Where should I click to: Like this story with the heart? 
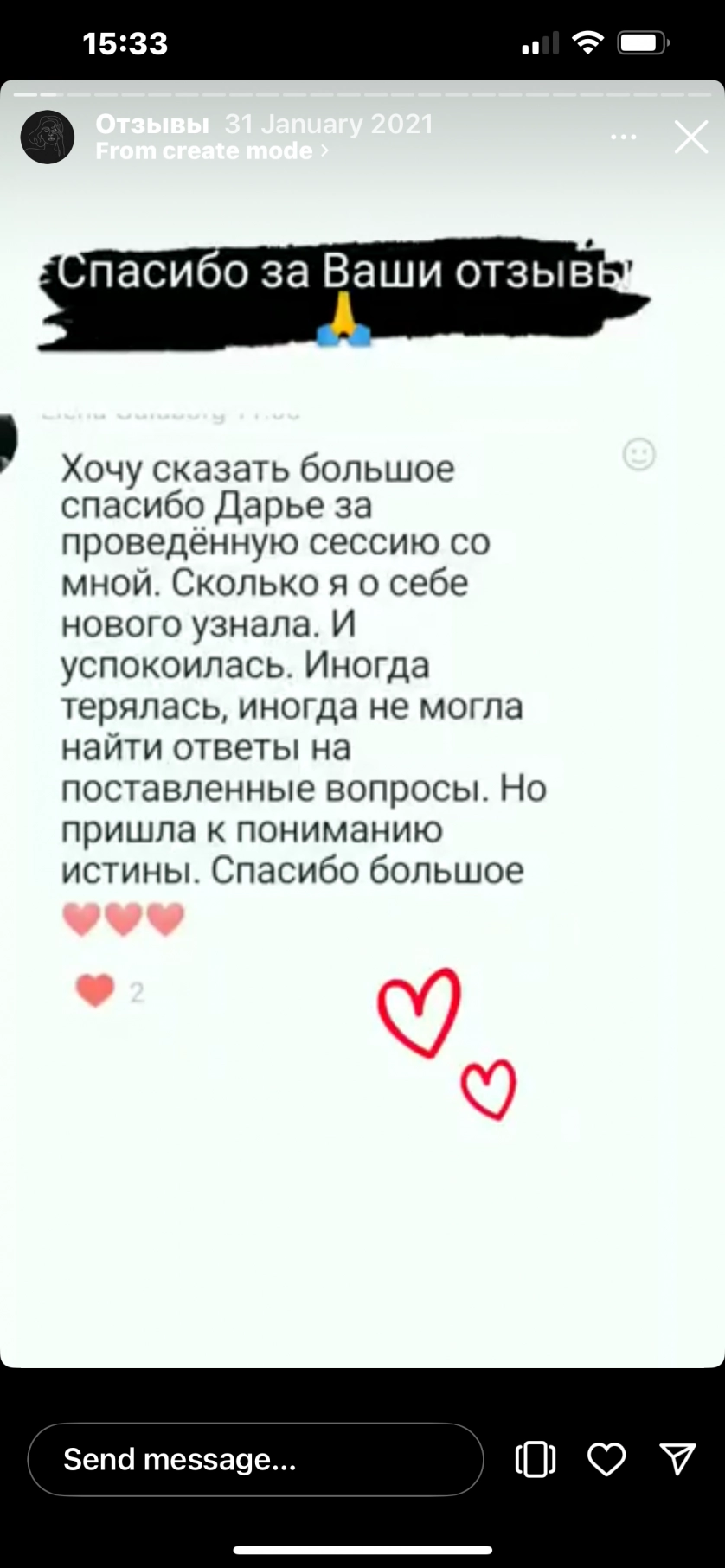coord(606,1460)
